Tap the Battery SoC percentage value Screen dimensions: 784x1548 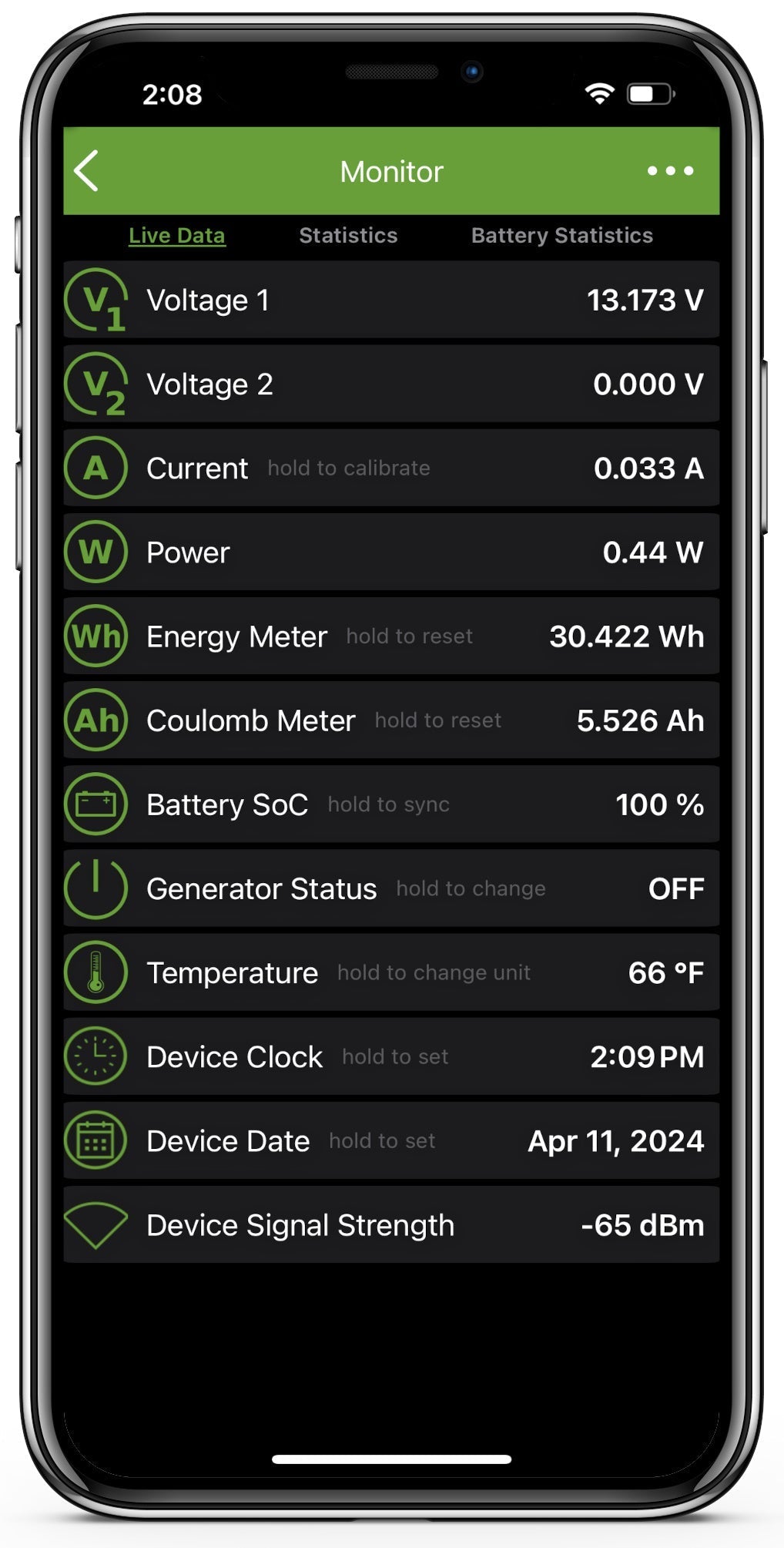[x=659, y=804]
